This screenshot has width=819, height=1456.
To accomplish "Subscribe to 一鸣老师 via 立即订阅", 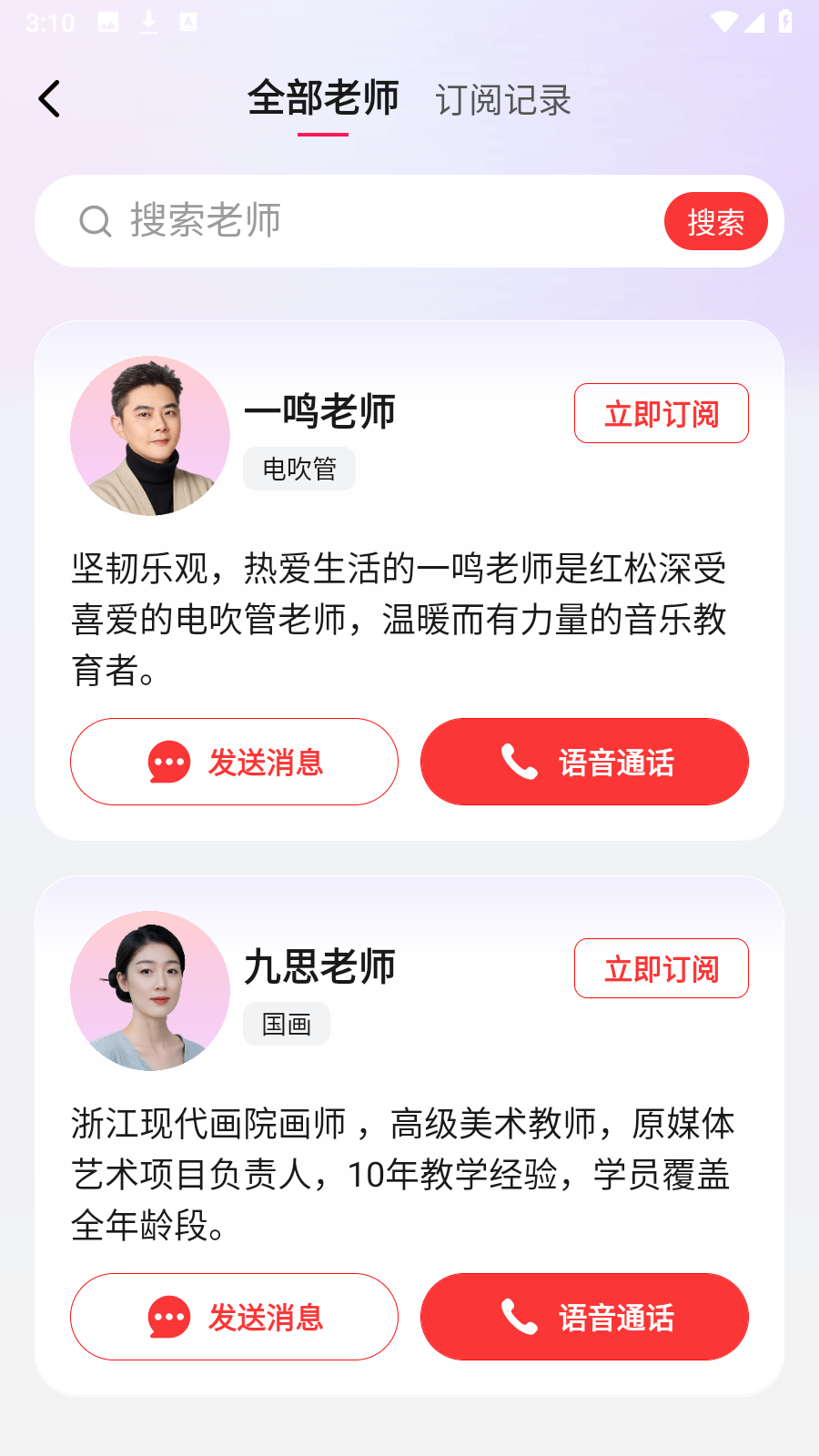I will (x=662, y=413).
